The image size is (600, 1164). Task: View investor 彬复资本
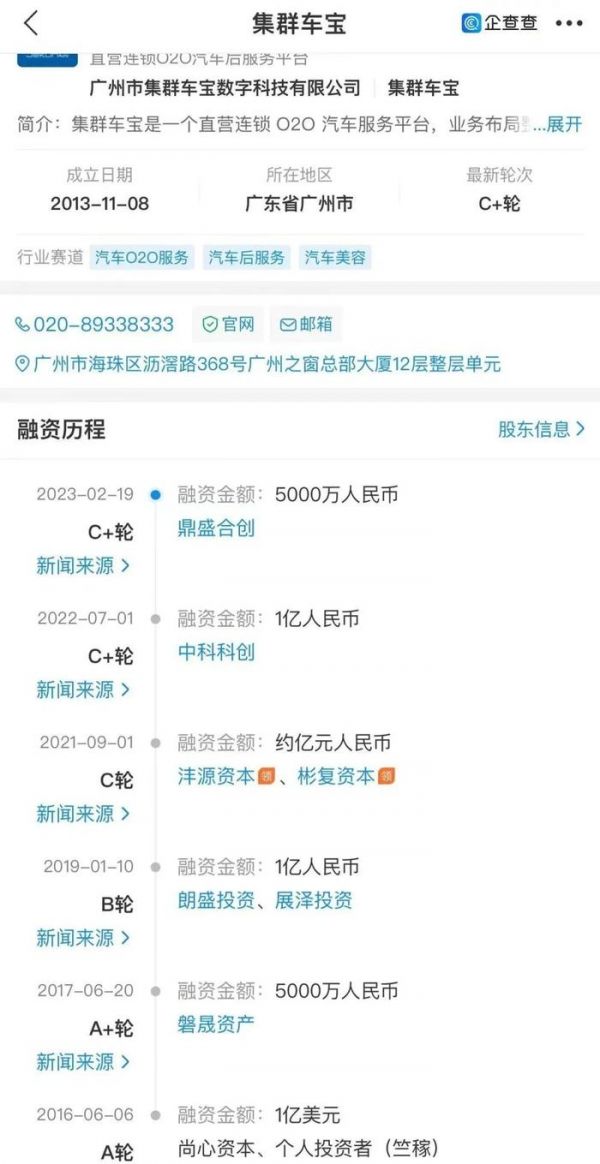click(336, 777)
